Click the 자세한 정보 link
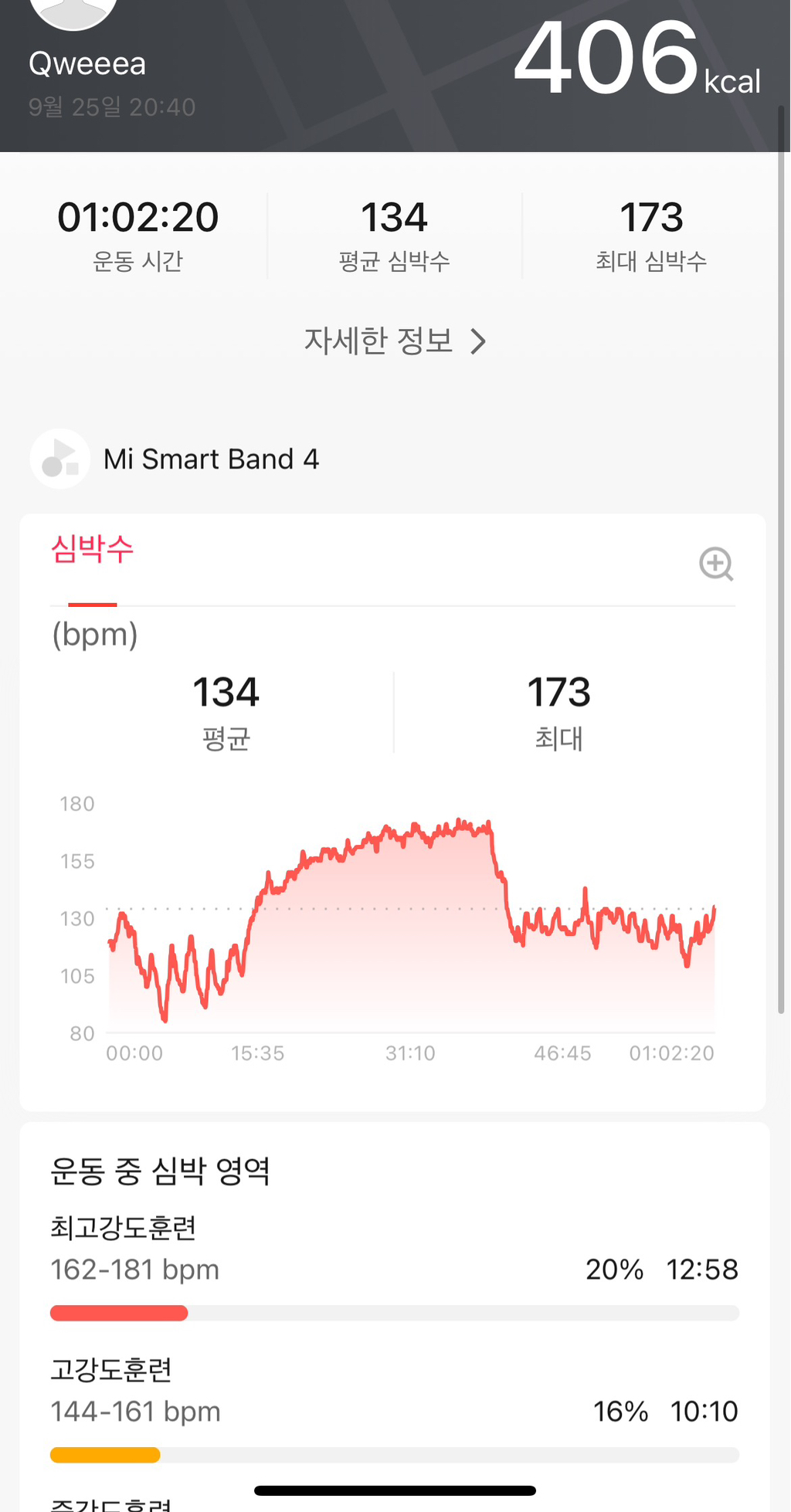This screenshot has height=1512, width=791. point(378,340)
